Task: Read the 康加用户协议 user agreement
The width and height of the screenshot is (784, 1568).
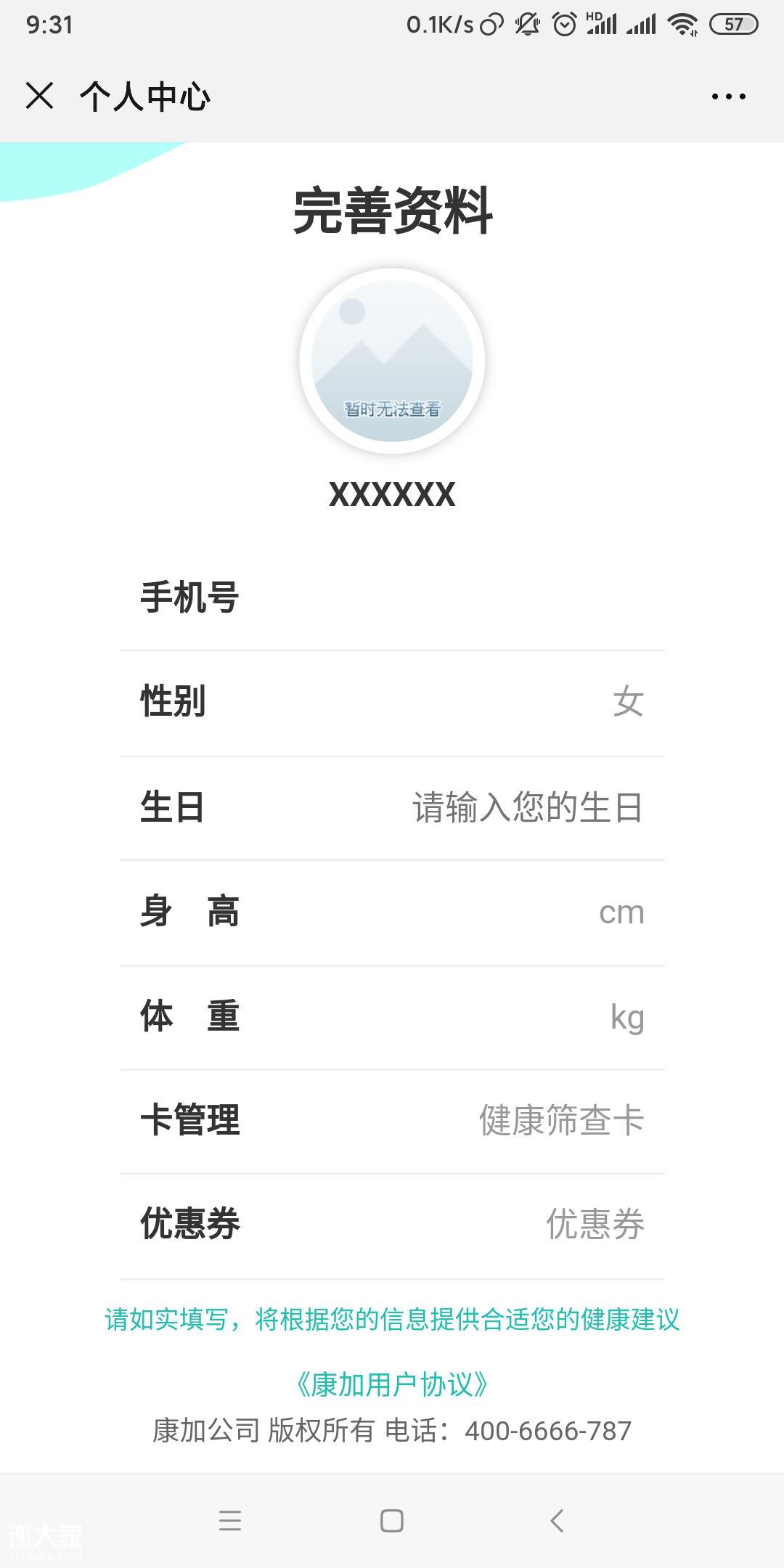Action: [392, 1385]
